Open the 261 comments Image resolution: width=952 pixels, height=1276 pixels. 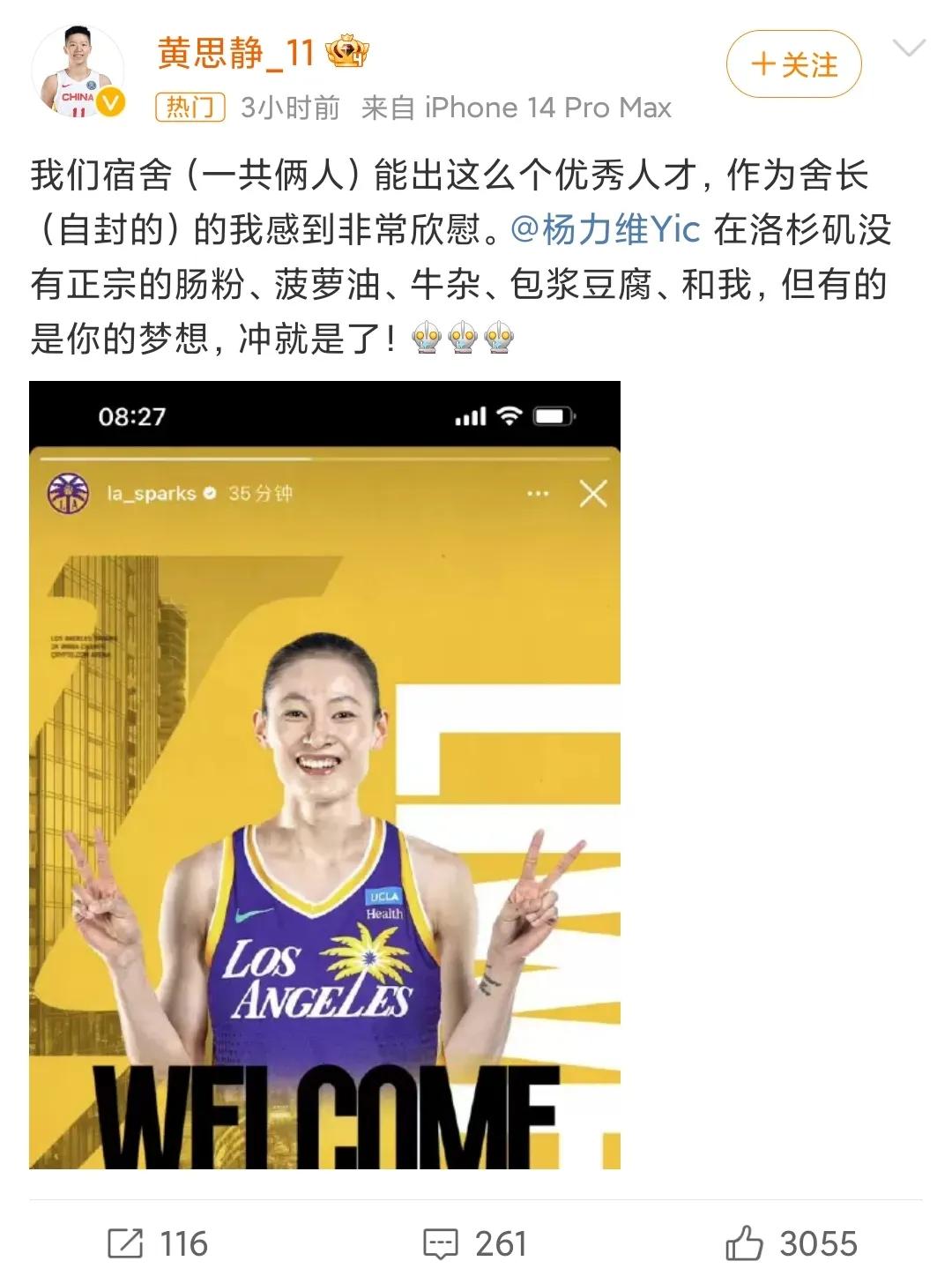475,1243
